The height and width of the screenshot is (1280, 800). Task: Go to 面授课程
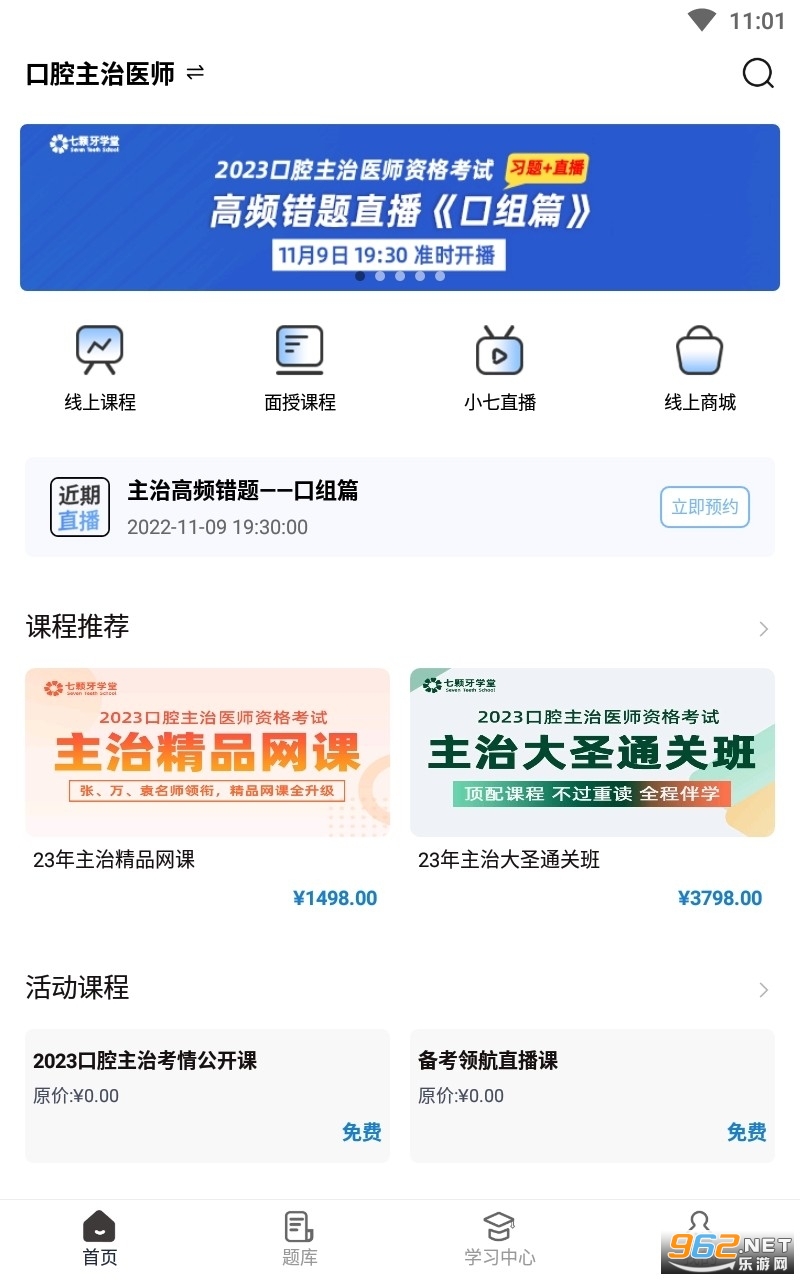point(300,368)
